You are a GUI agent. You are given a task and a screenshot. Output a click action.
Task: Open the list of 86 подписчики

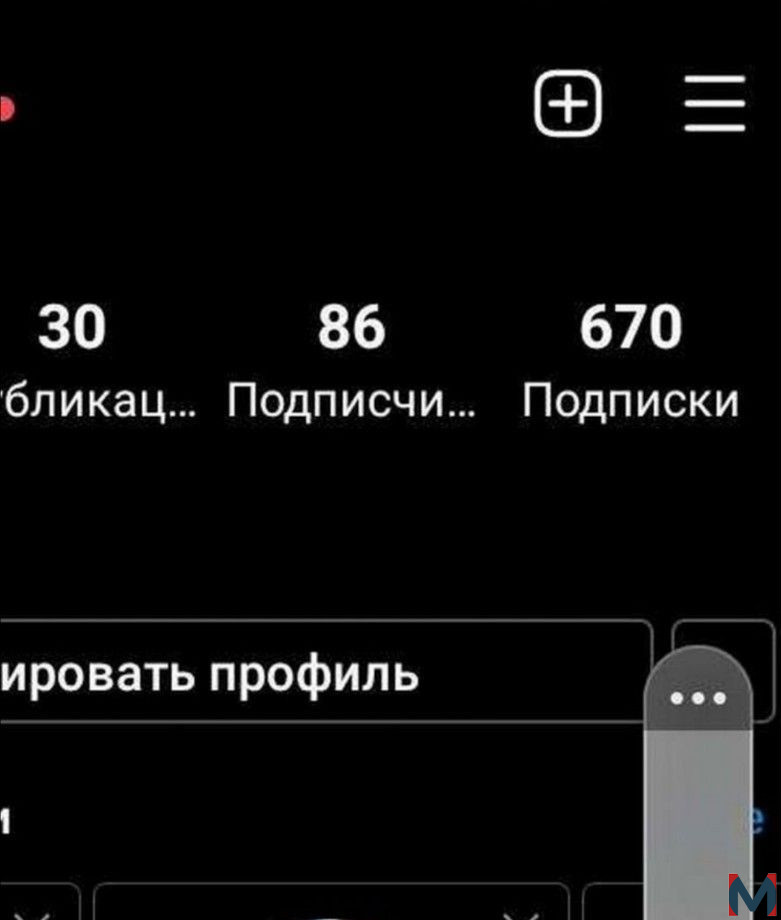click(351, 362)
